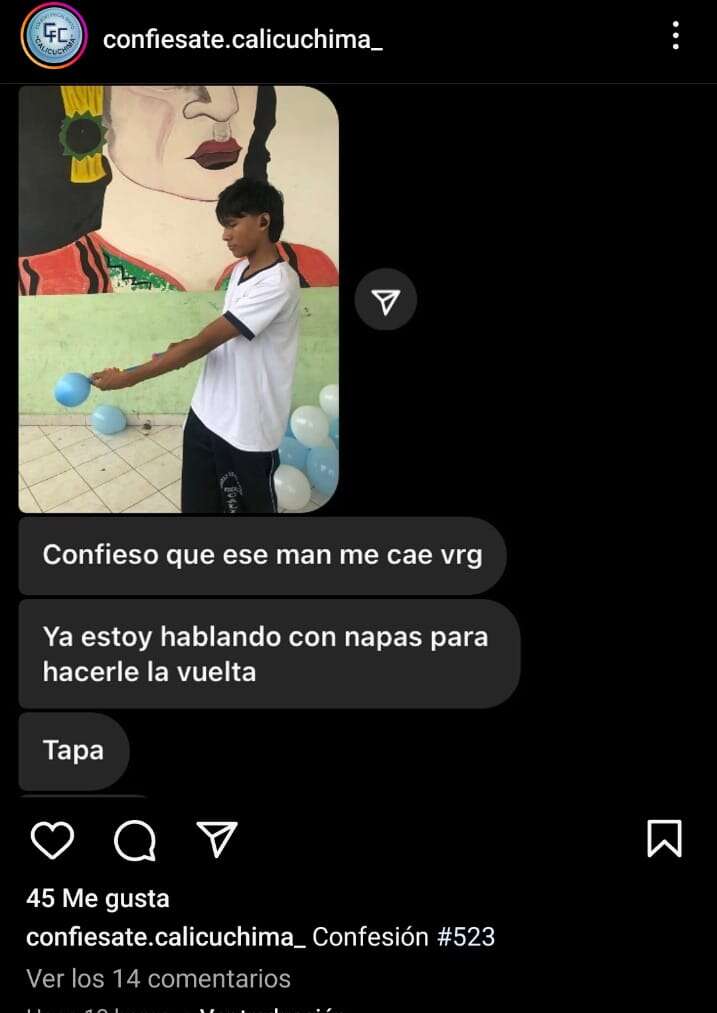
Task: Tap the confiesate.calicuchima_ profile avatar
Action: pyautogui.click(x=55, y=37)
